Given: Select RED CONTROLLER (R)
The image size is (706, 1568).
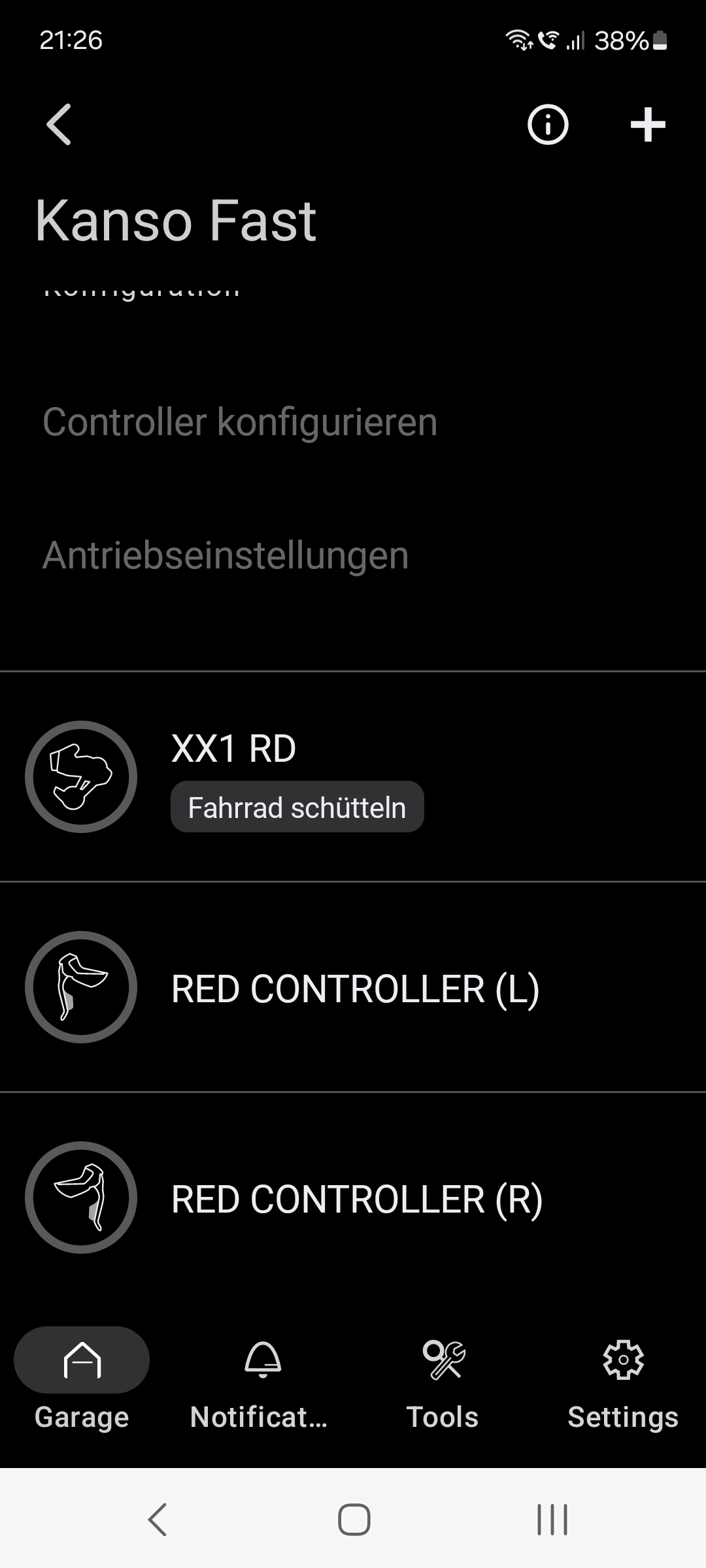Looking at the screenshot, I should pyautogui.click(x=356, y=1198).
